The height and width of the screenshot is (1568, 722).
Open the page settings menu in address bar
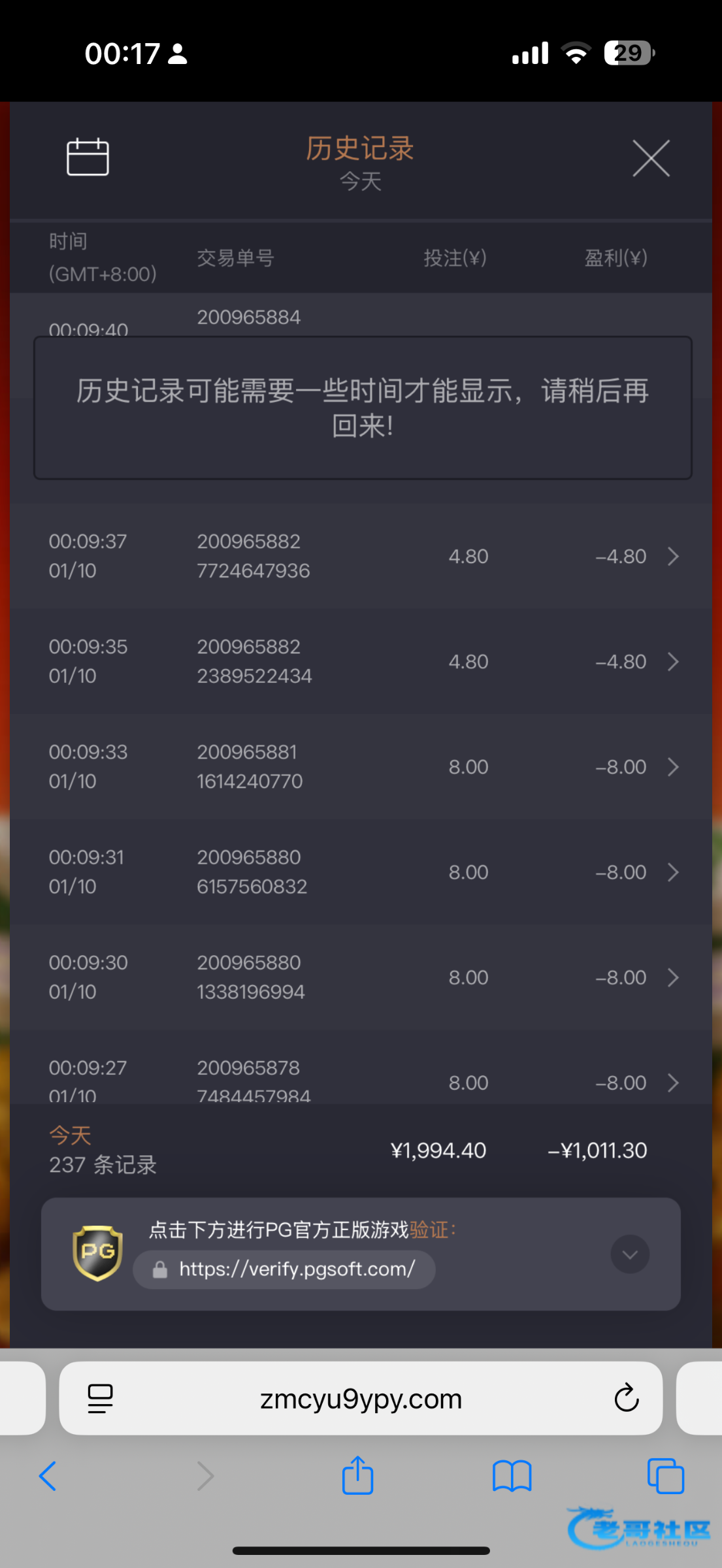click(100, 1399)
